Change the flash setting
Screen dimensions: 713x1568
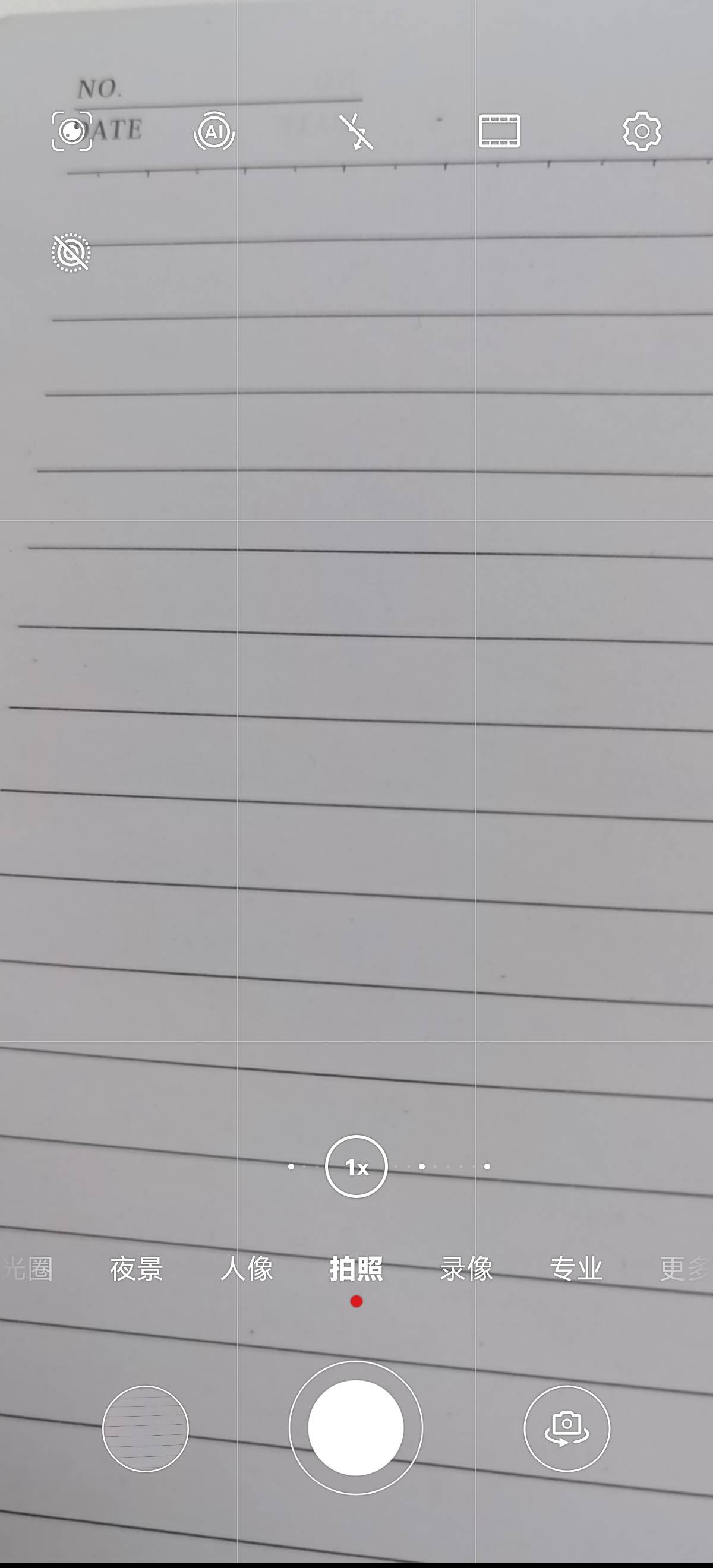pyautogui.click(x=356, y=131)
